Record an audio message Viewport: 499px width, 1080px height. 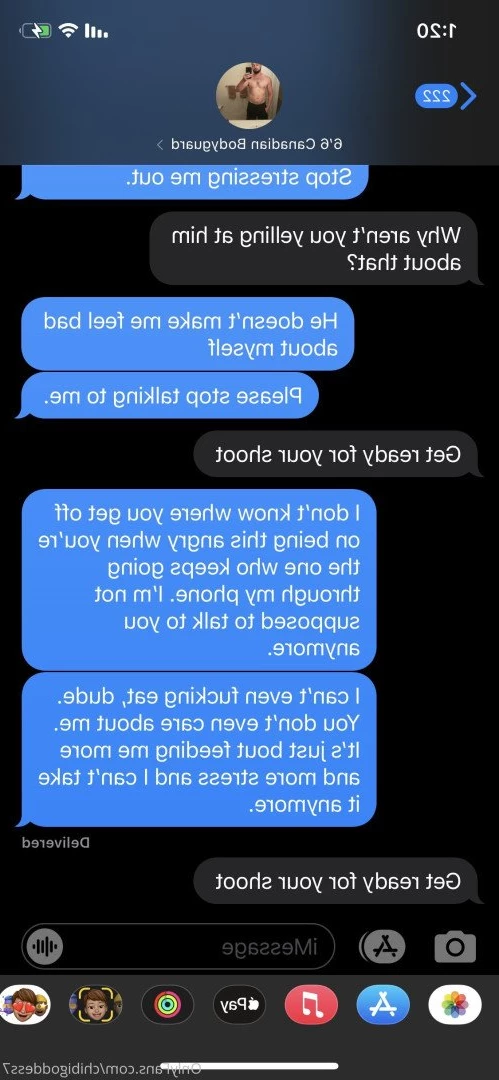(44, 946)
